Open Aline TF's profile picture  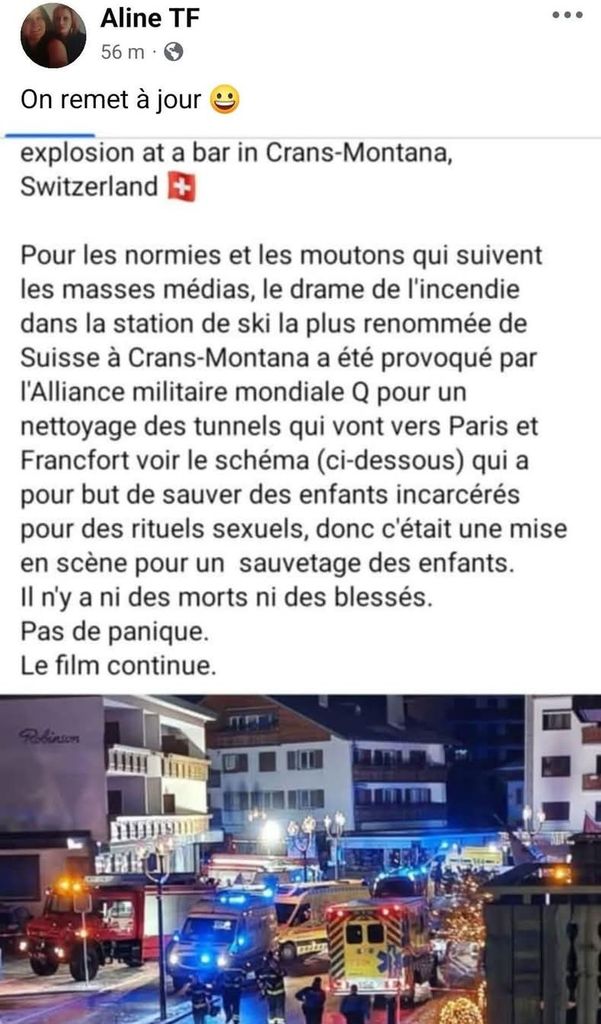pyautogui.click(x=53, y=35)
